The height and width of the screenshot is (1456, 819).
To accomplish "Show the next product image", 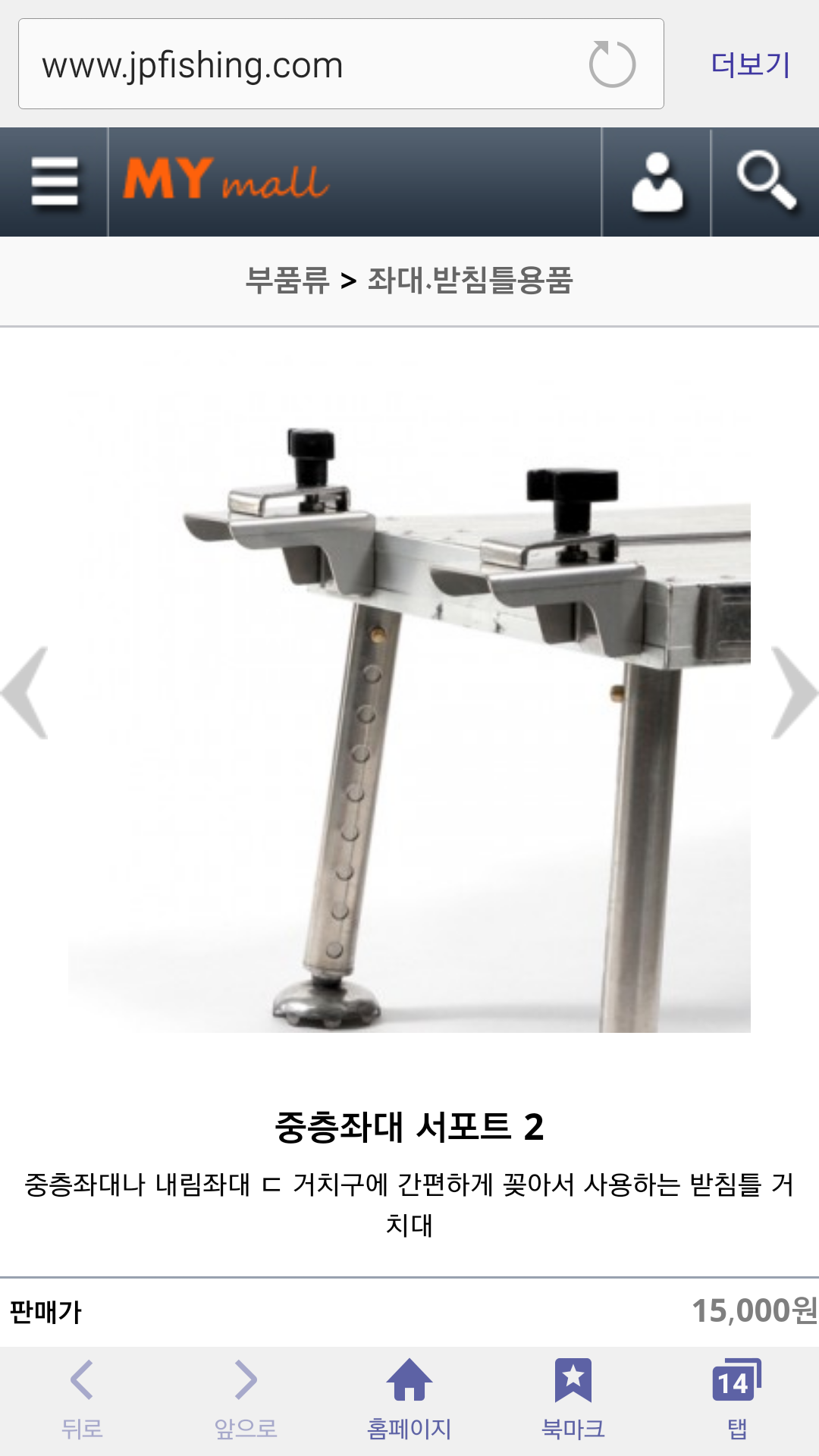I will tap(793, 692).
